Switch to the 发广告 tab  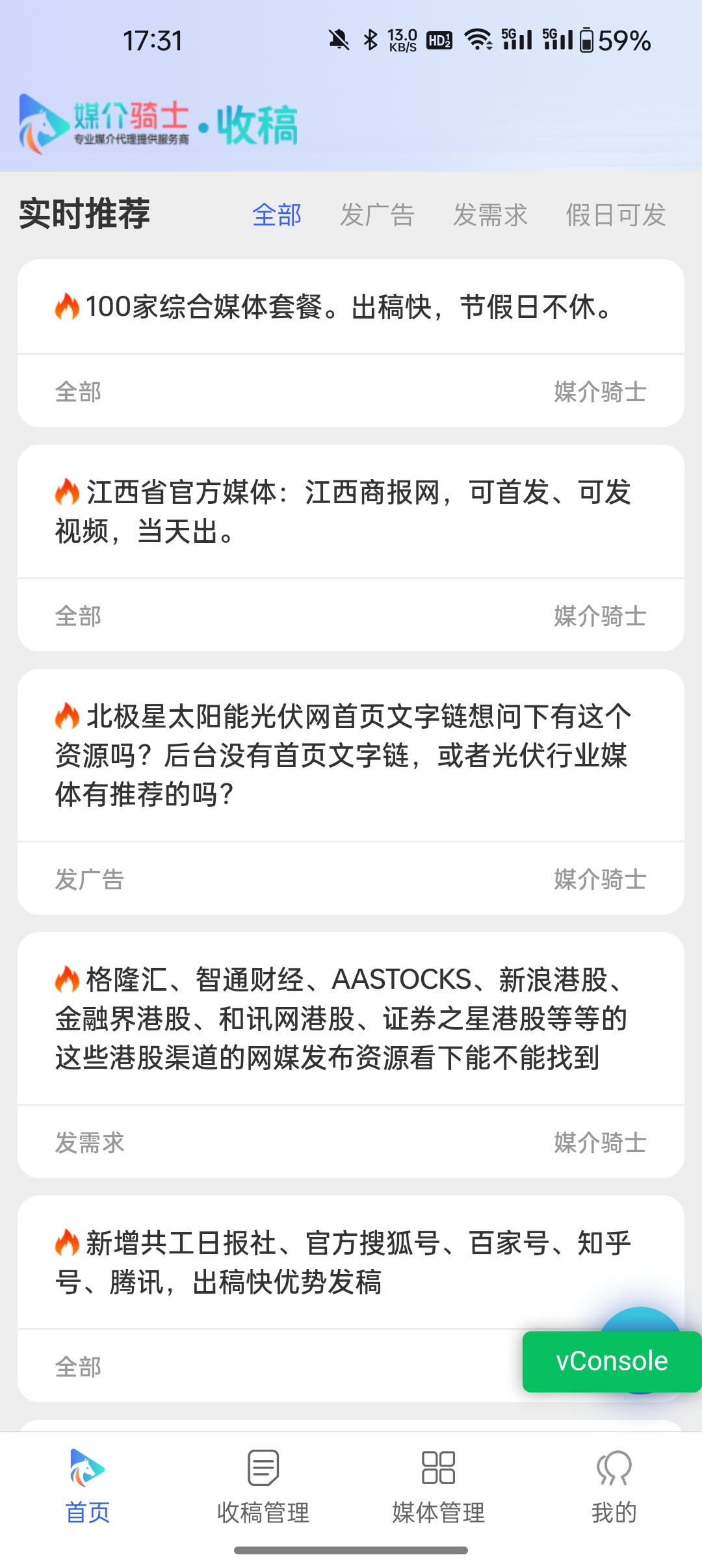click(377, 215)
